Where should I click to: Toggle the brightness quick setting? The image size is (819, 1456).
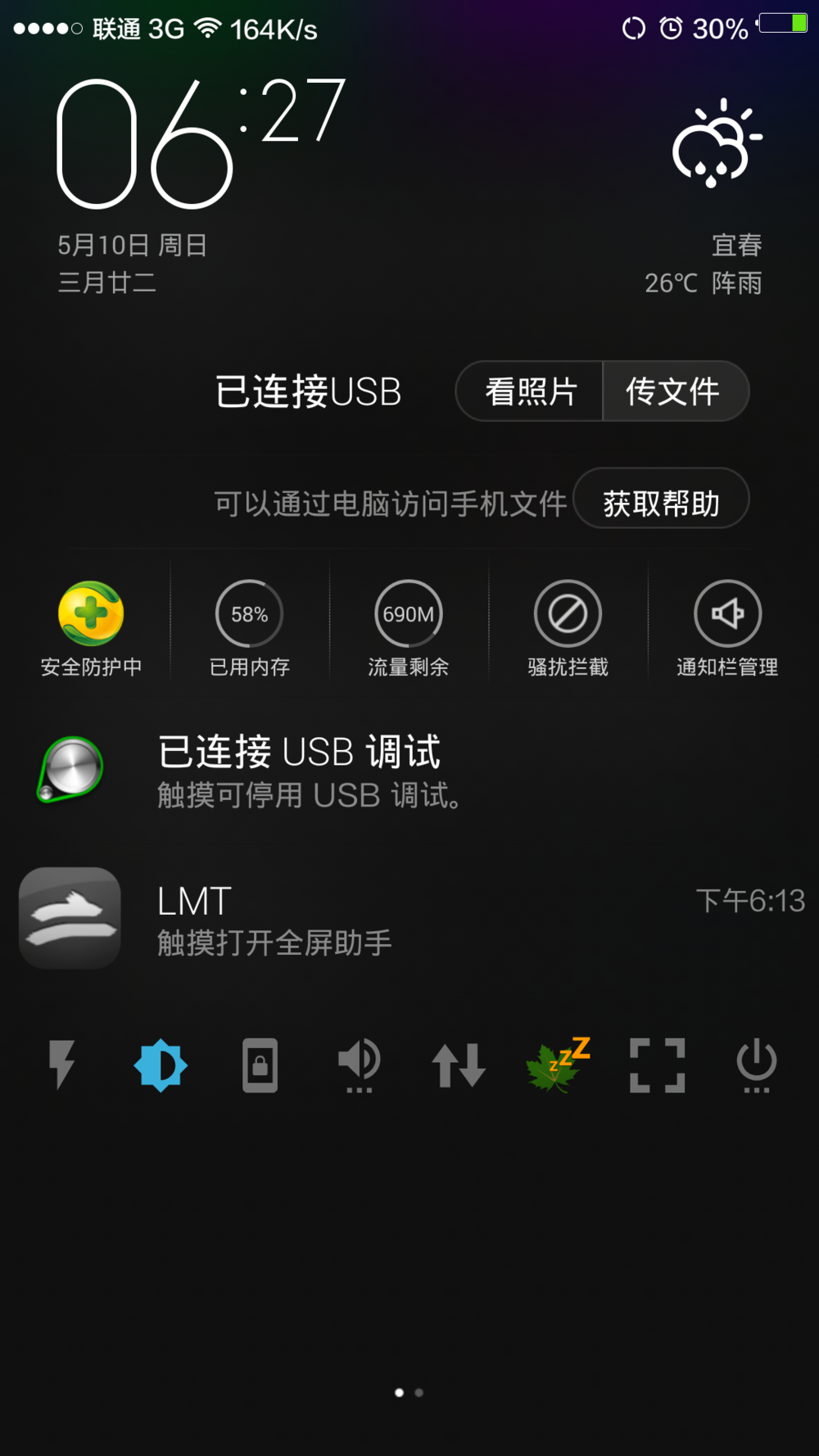[x=161, y=1065]
